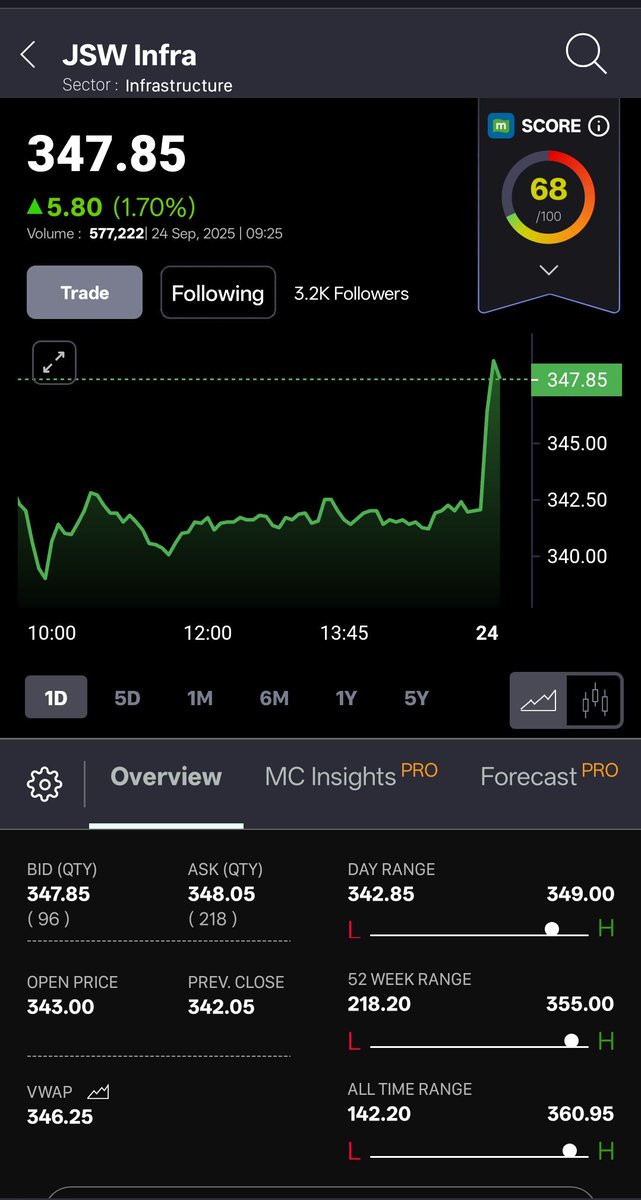Select the 1Y chart range
The width and height of the screenshot is (641, 1200).
coord(346,698)
